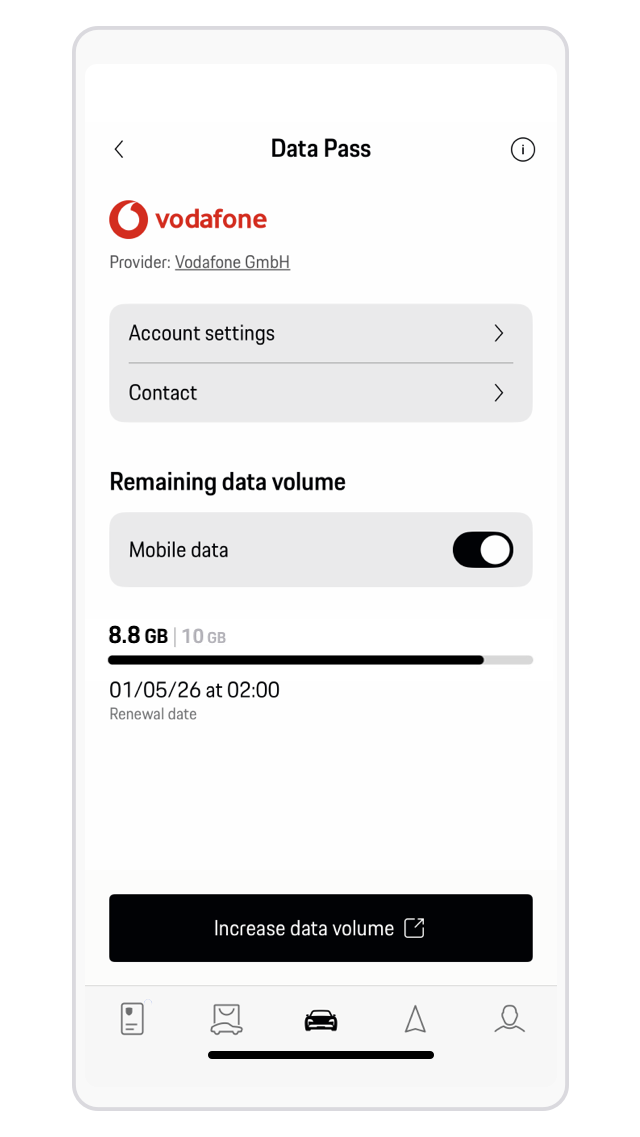This screenshot has height=1137, width=640.
Task: Go back from Data Pass
Action: pos(119,149)
